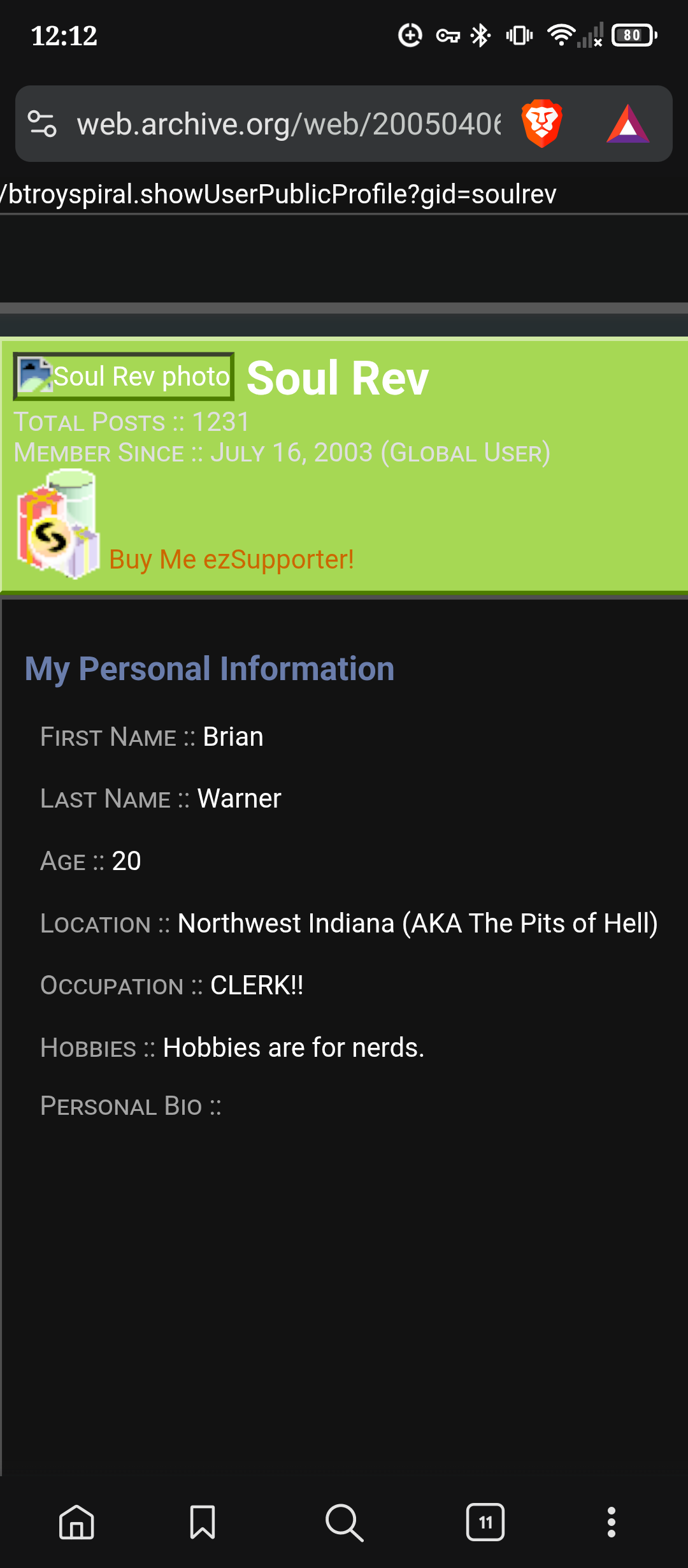Follow the Buy Me ezSupporter! link
The width and height of the screenshot is (688, 1568).
pos(231,560)
